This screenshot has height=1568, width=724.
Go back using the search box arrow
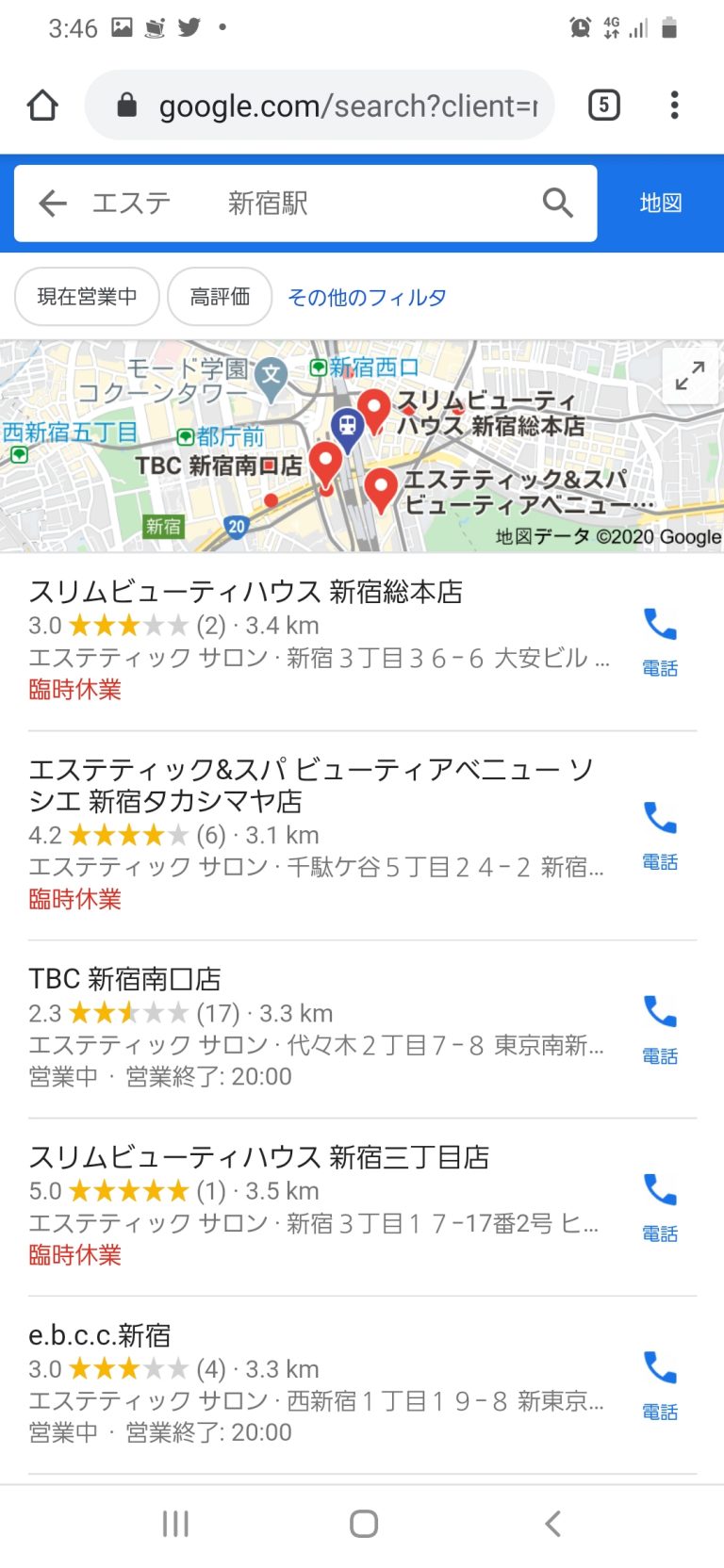click(x=53, y=203)
